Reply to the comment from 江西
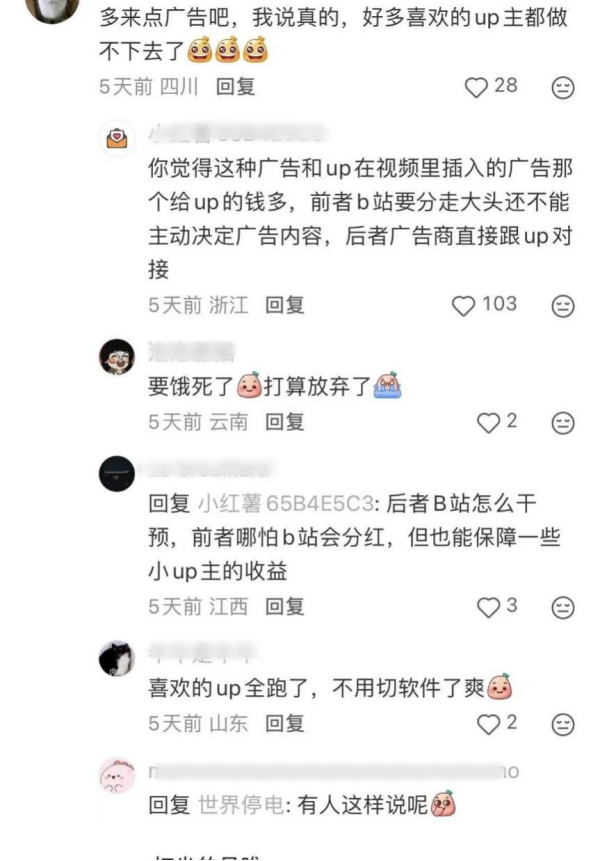Screen dimensions: 601x861 285,607
